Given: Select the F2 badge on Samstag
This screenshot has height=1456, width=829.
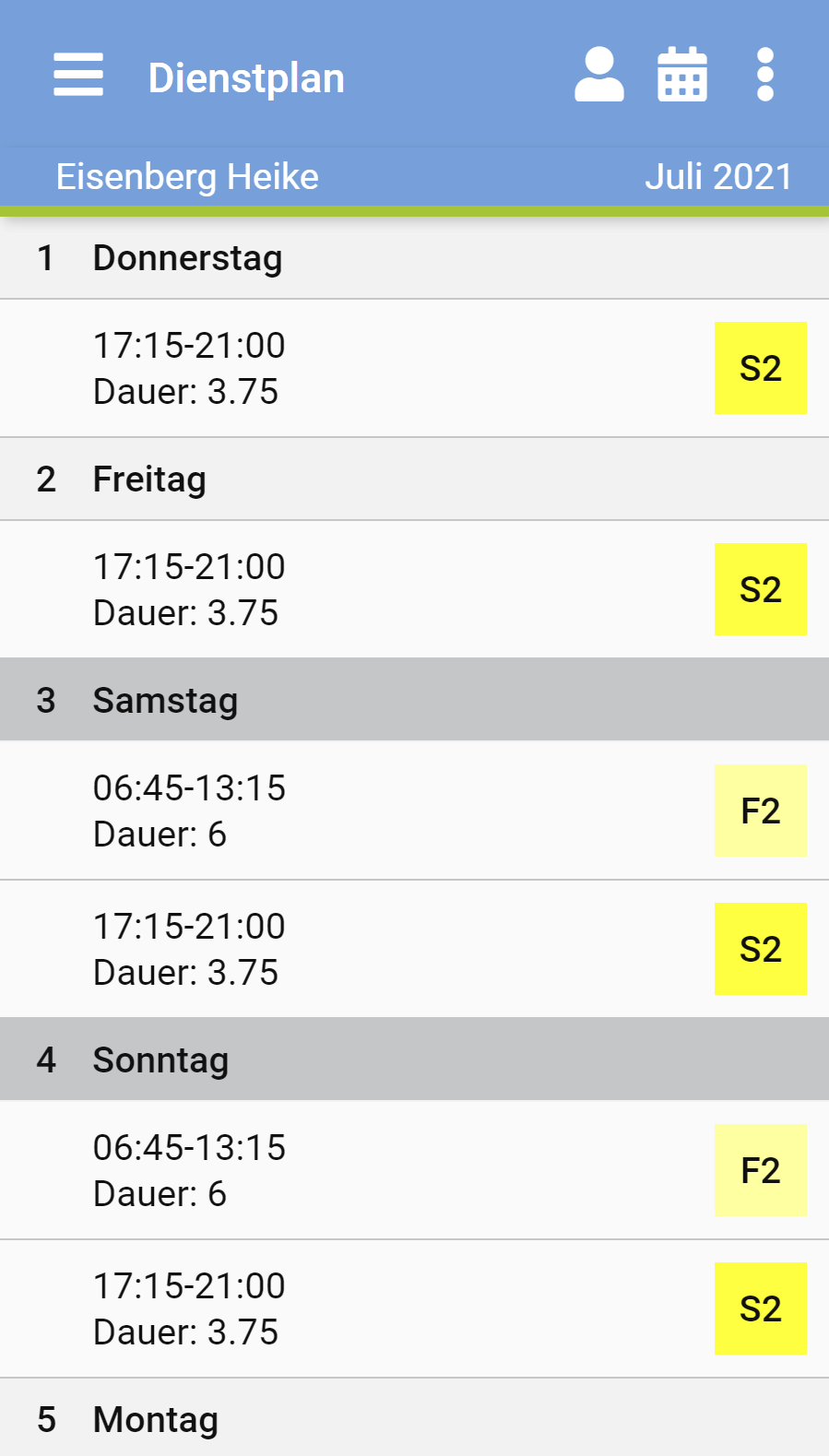Looking at the screenshot, I should (x=760, y=811).
